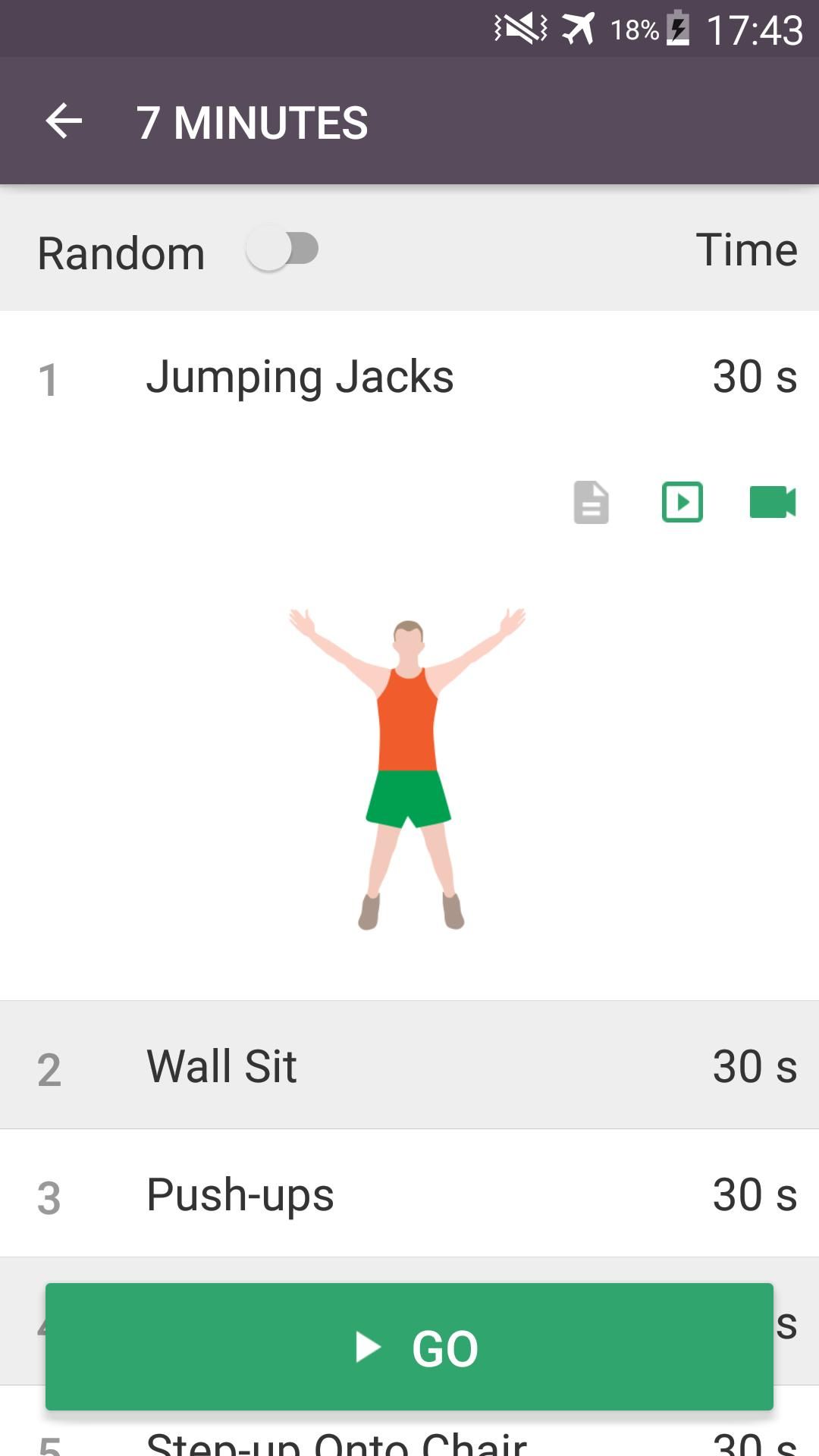Play the Jumping Jacks animation preview
Viewport: 819px width, 1456px height.
[681, 502]
